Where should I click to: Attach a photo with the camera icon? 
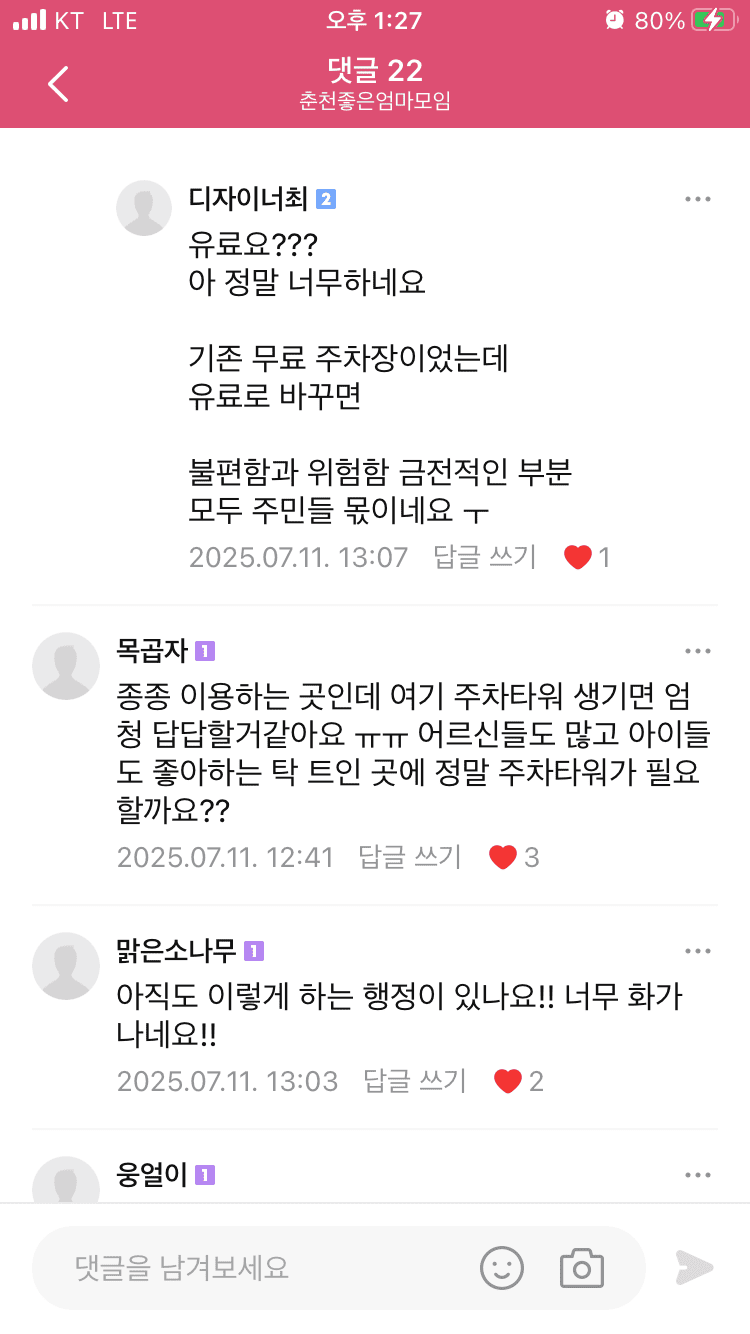pyautogui.click(x=581, y=1268)
